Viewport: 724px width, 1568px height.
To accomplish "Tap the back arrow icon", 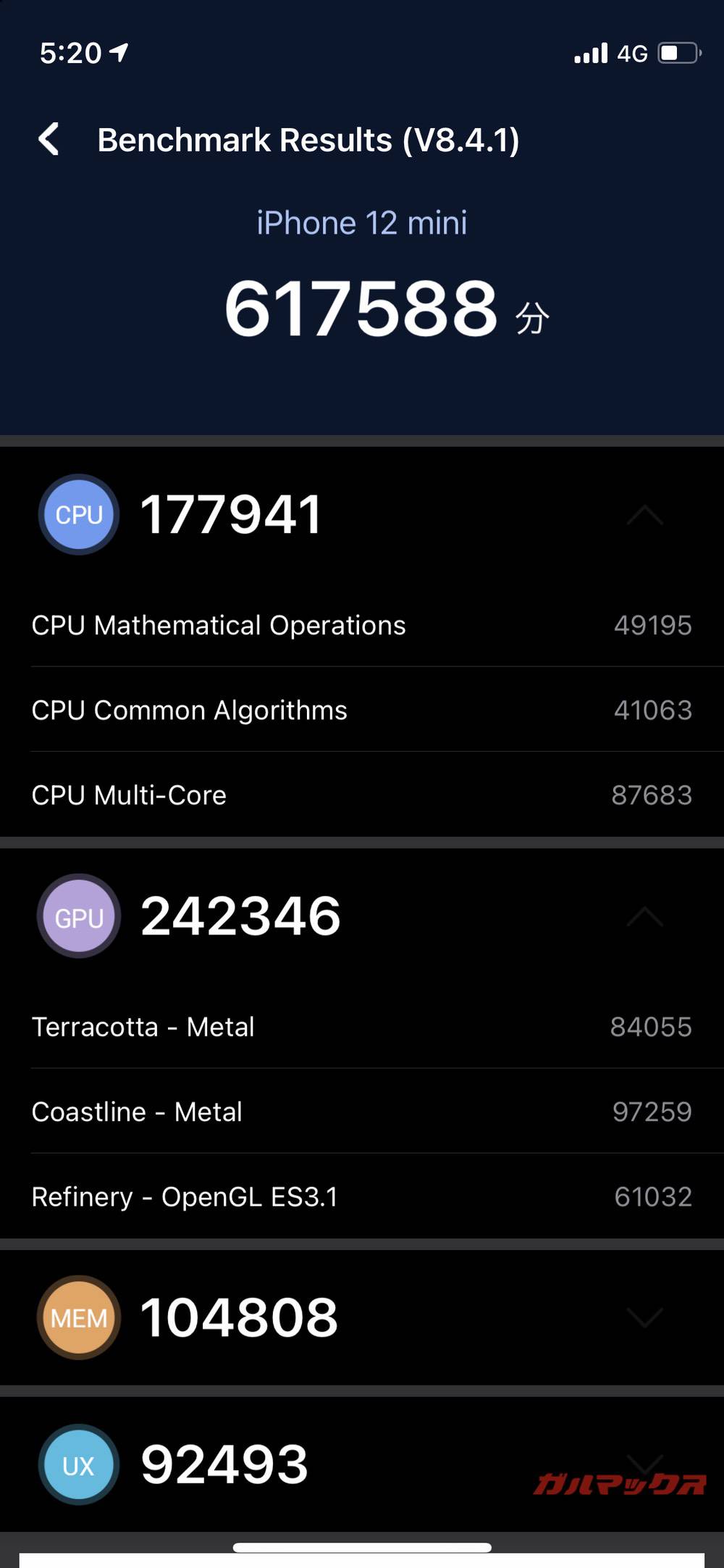I will click(48, 138).
